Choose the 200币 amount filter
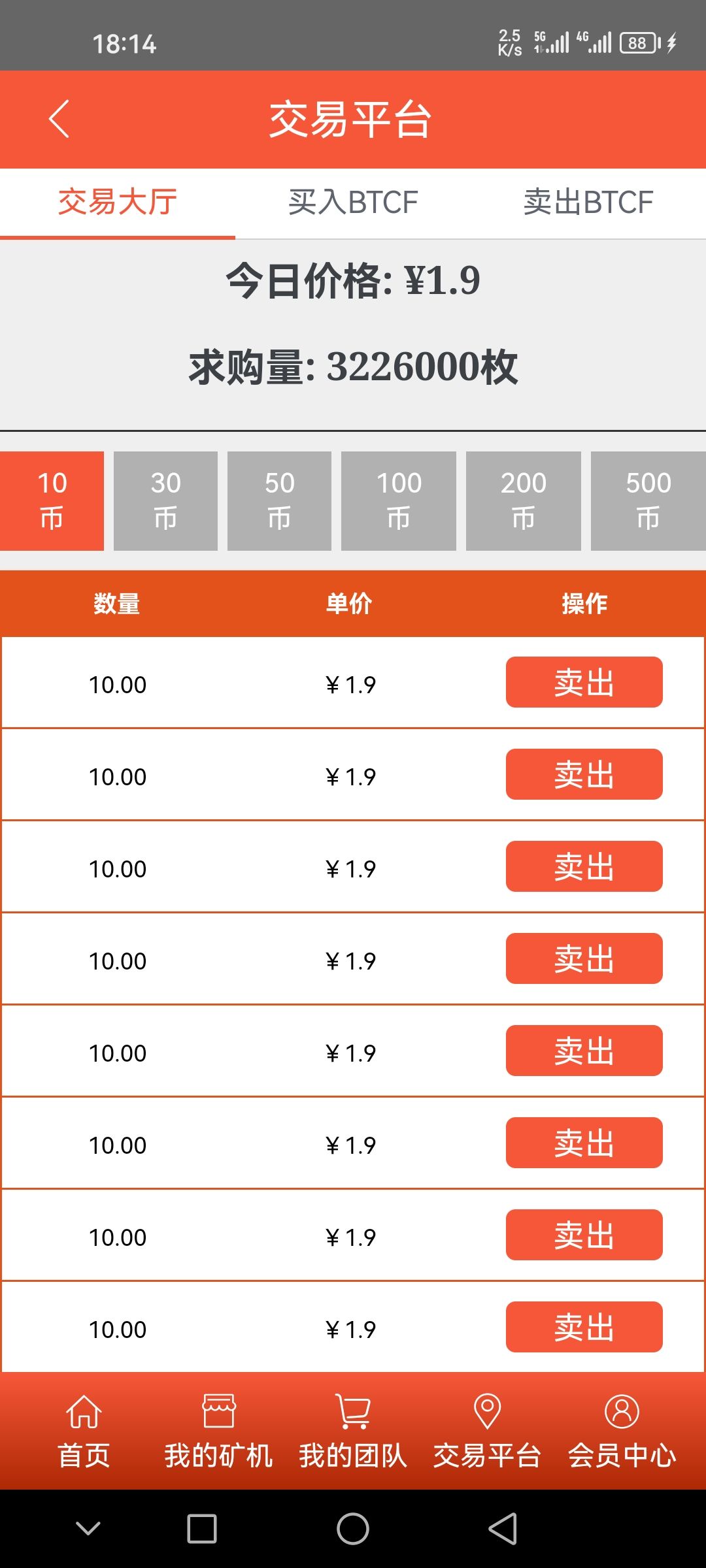This screenshot has height=1568, width=706. click(524, 501)
